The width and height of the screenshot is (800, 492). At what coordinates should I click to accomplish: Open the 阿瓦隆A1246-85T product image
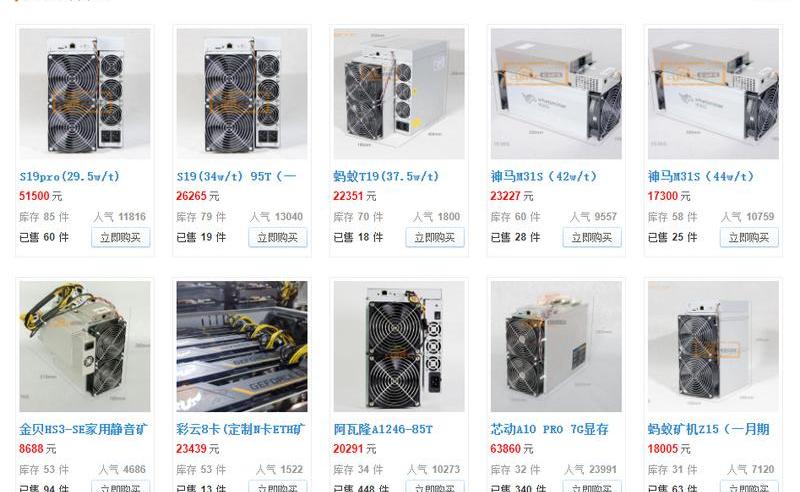pyautogui.click(x=399, y=346)
